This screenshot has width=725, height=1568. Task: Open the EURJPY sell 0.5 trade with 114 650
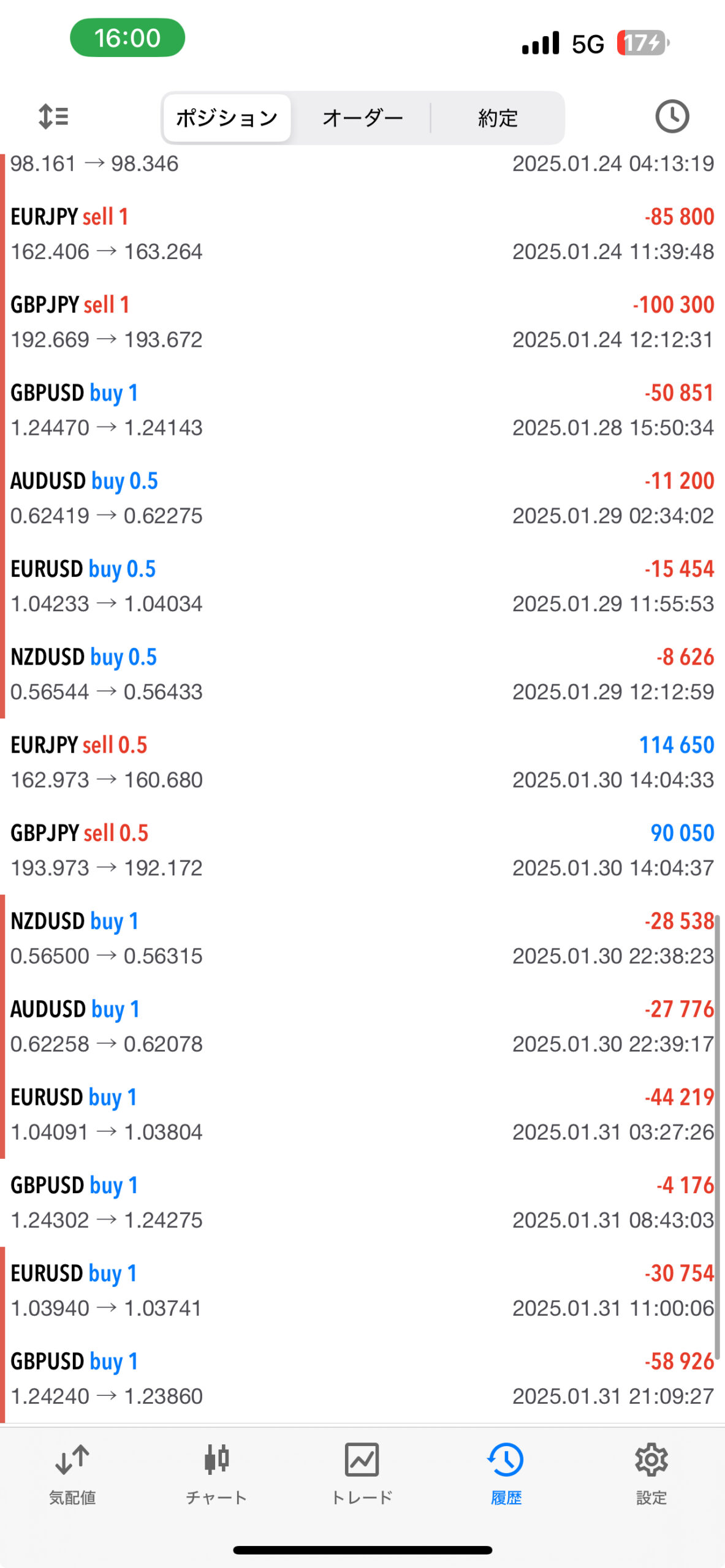click(362, 762)
